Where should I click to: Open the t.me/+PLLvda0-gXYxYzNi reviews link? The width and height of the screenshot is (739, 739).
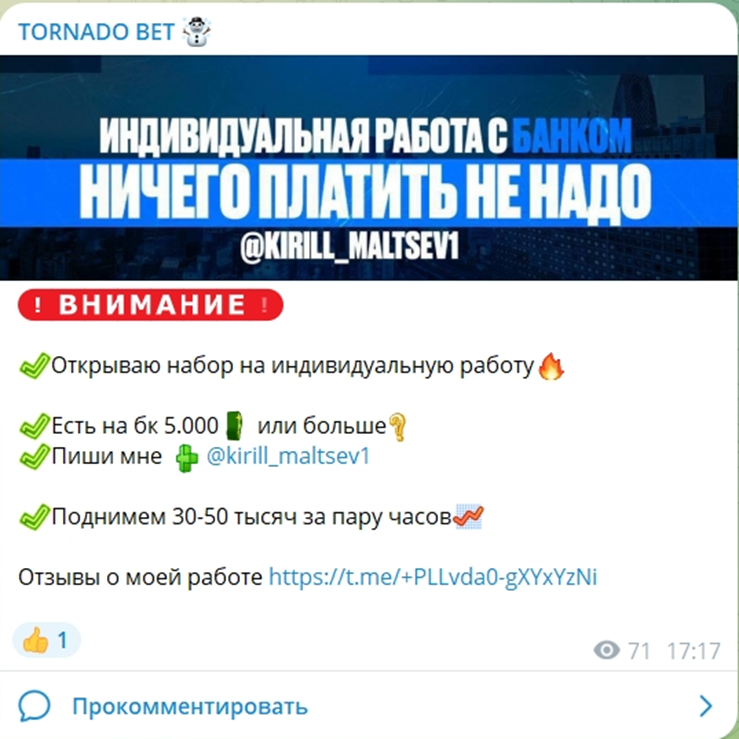(432, 577)
